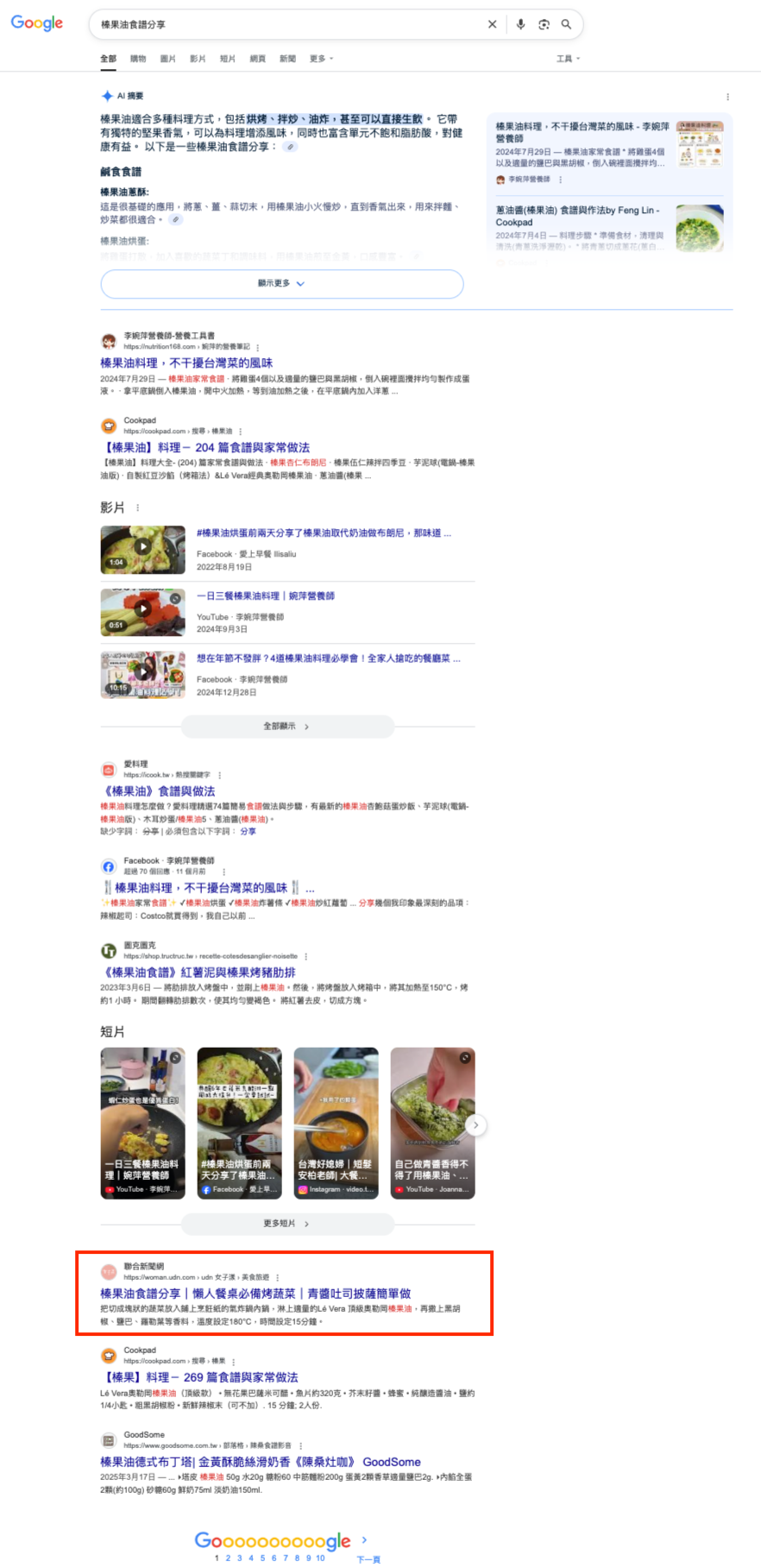
Task: Show all videos with 全部顯示
Action: tap(287, 727)
